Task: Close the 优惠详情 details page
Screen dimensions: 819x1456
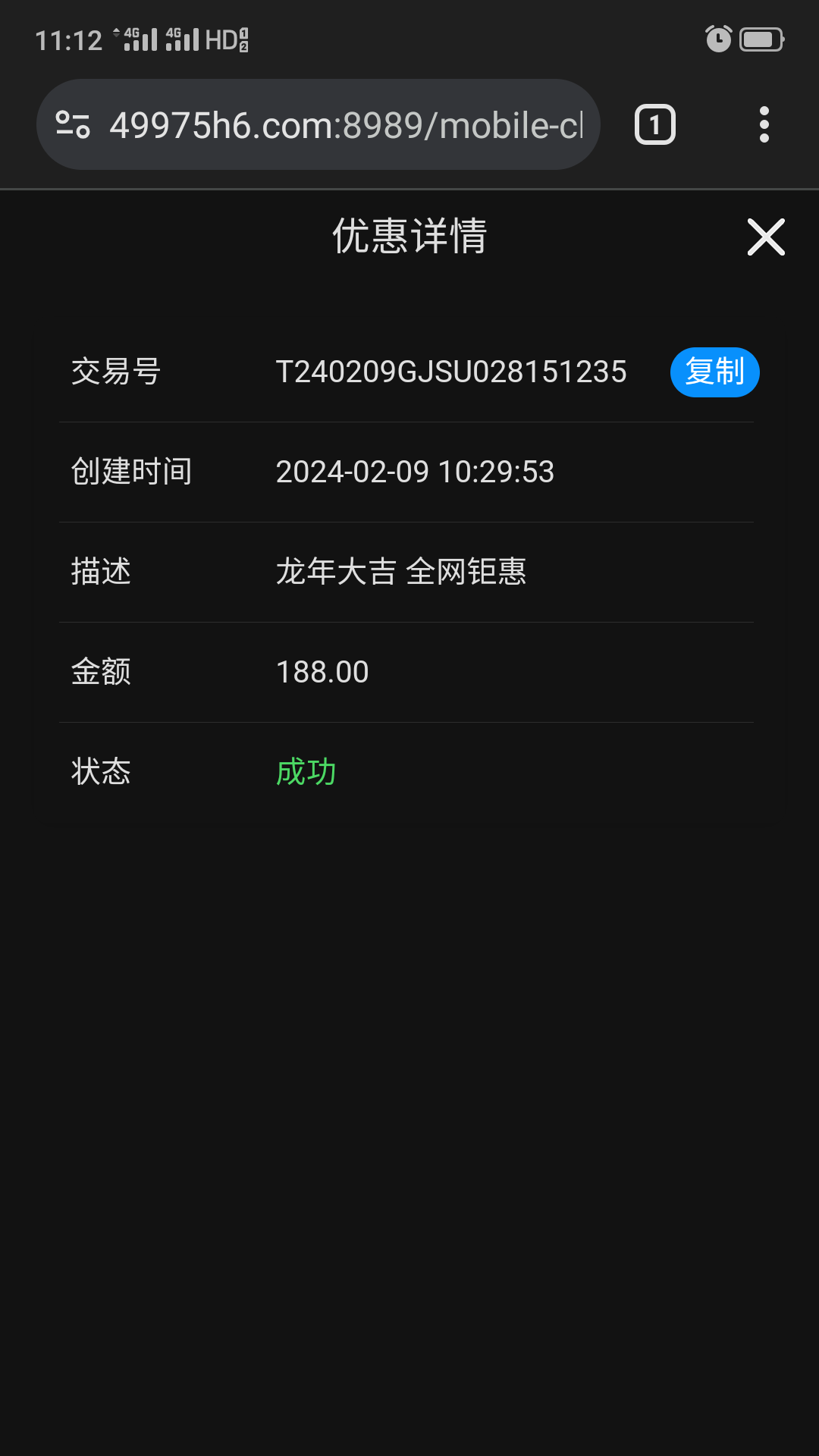Action: click(766, 237)
